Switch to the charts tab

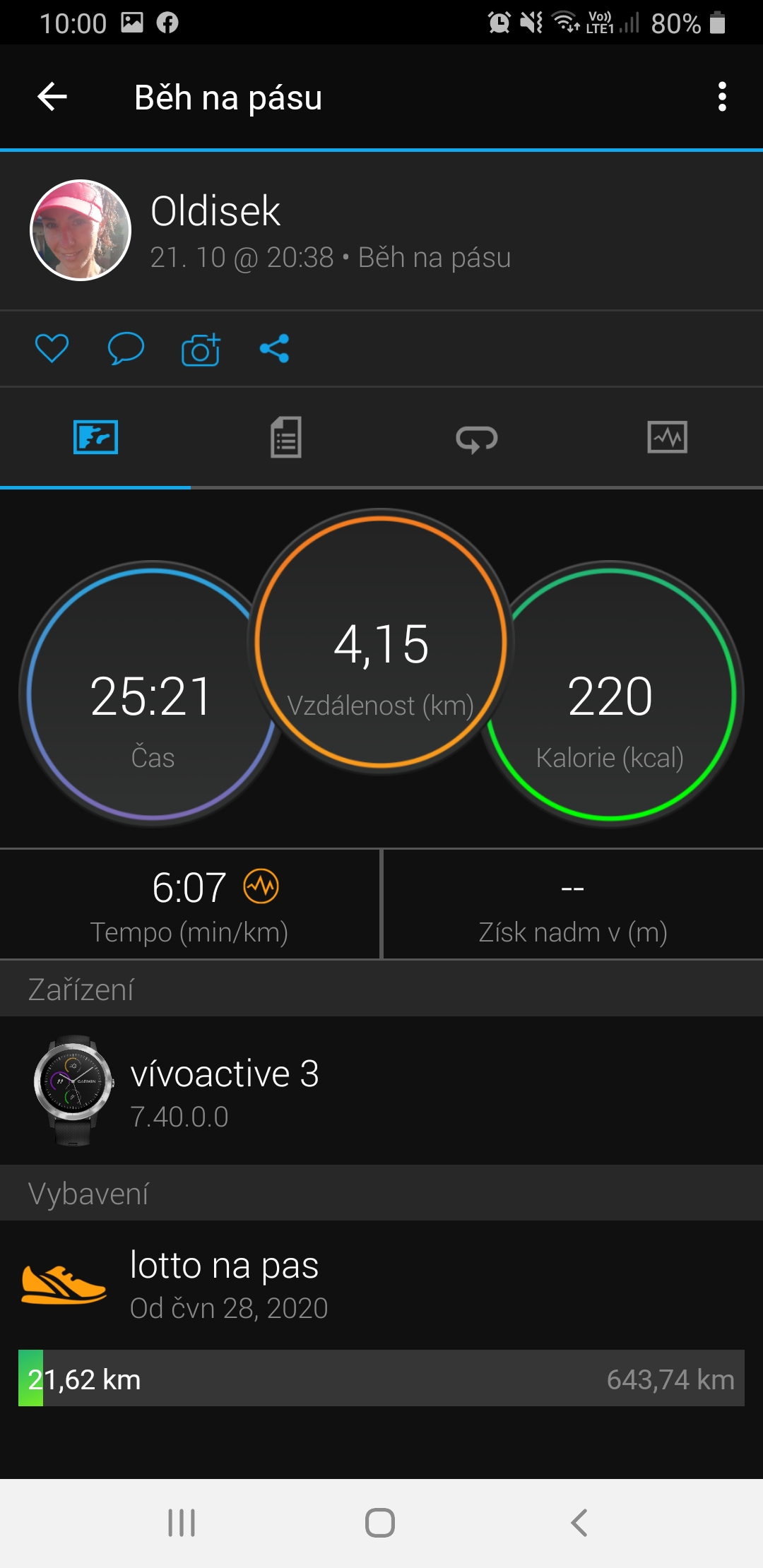[668, 437]
